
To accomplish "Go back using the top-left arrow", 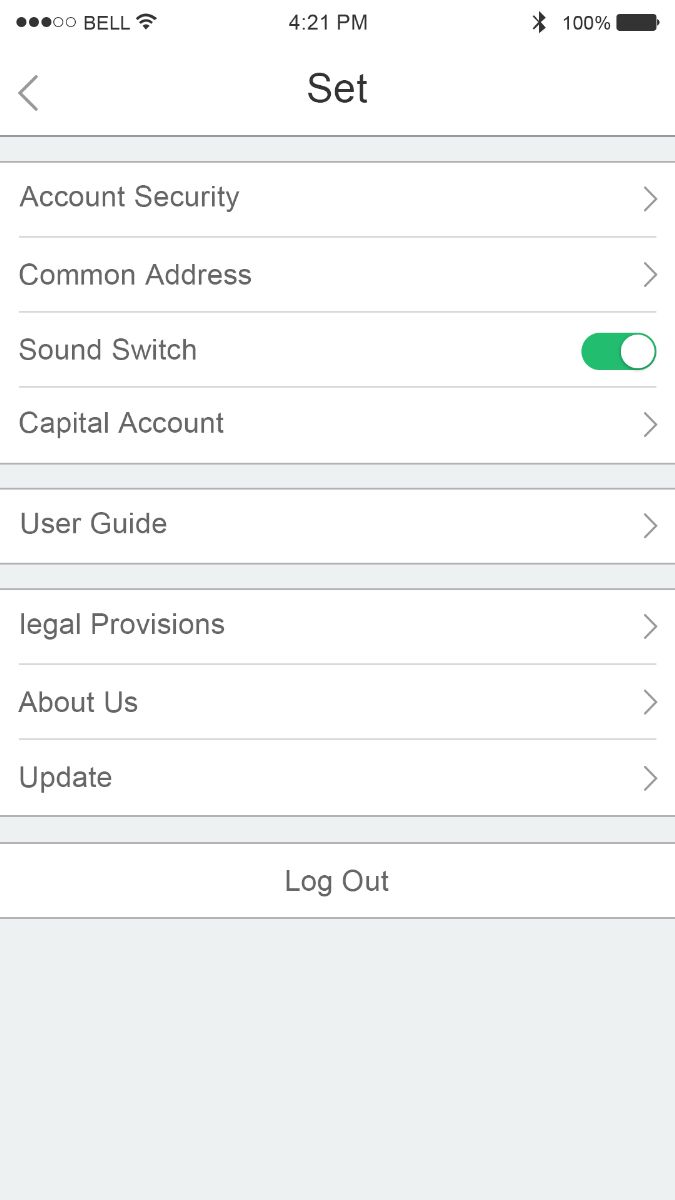I will pos(29,93).
